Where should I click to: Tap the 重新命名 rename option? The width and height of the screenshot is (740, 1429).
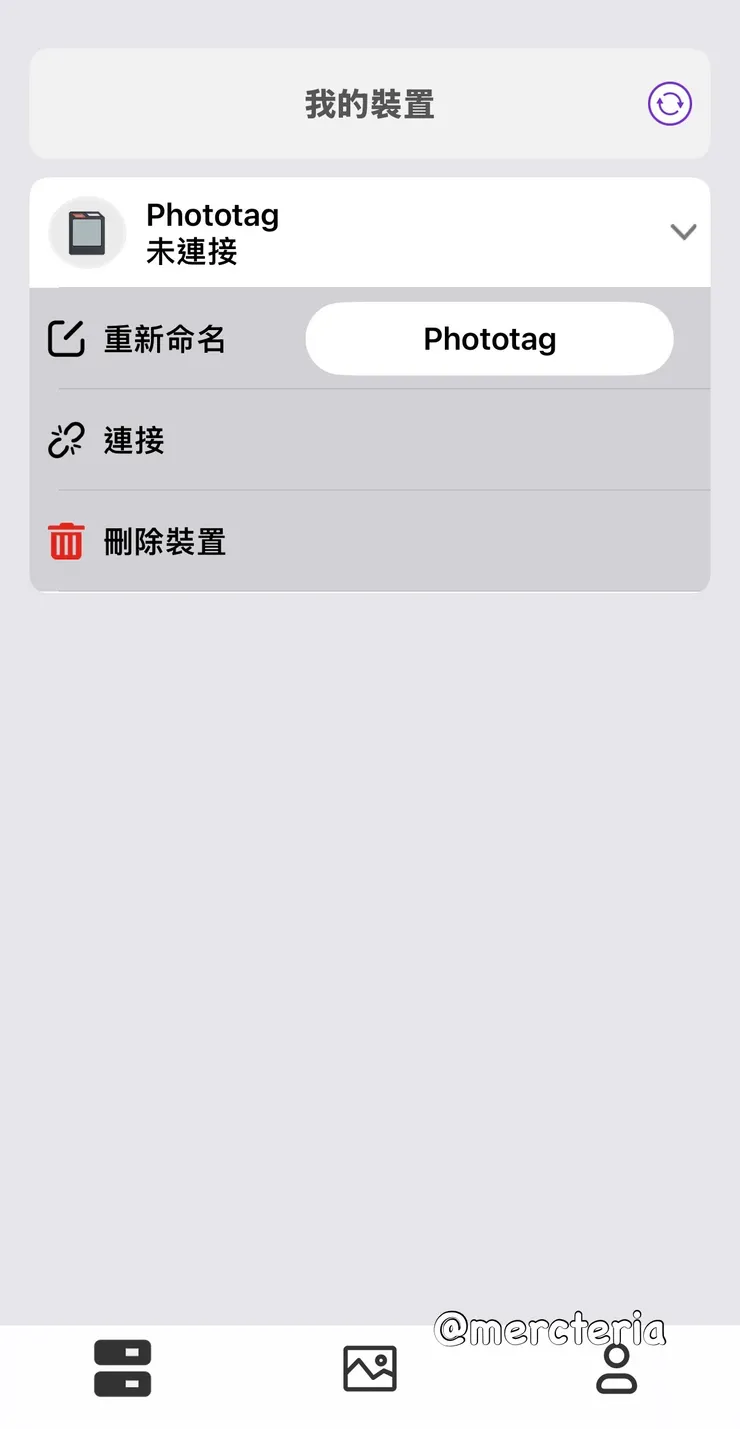pos(166,338)
